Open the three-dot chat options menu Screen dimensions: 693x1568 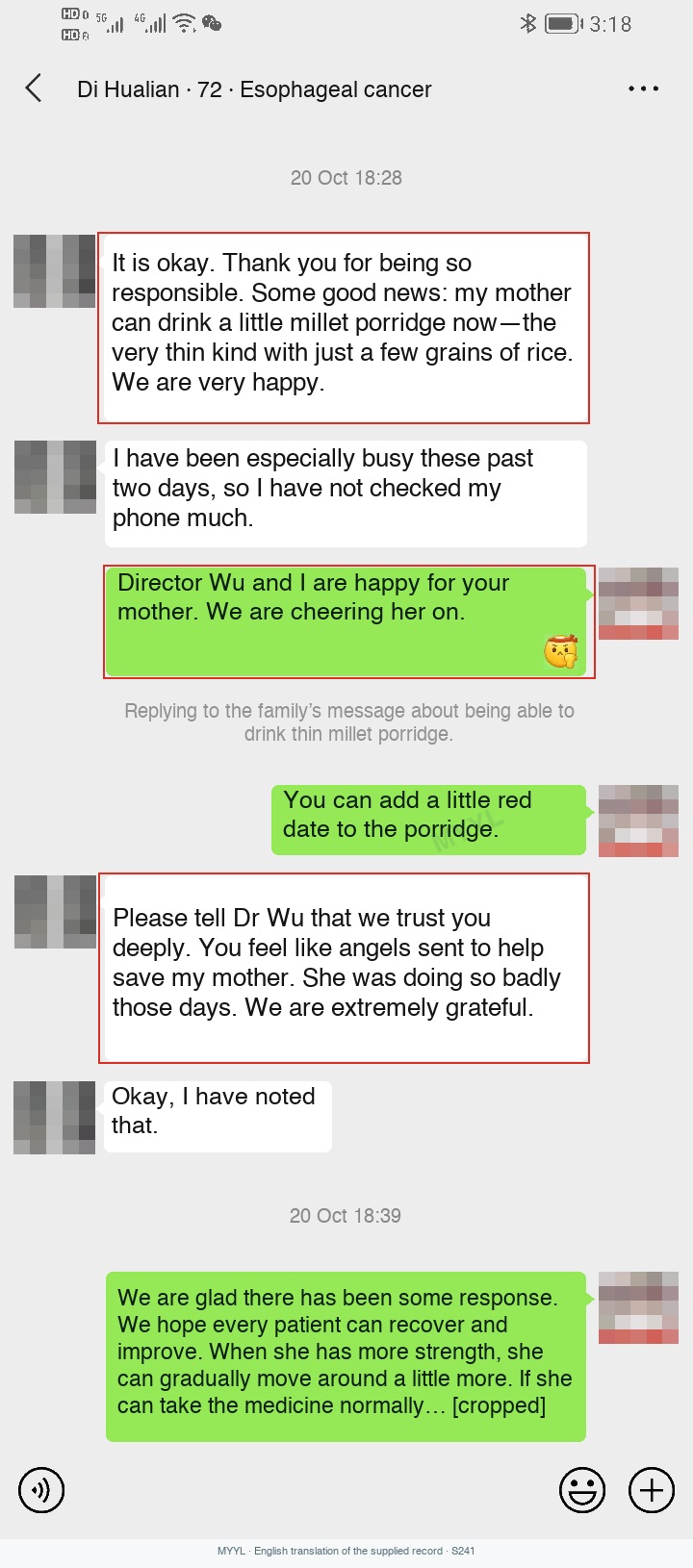click(643, 89)
